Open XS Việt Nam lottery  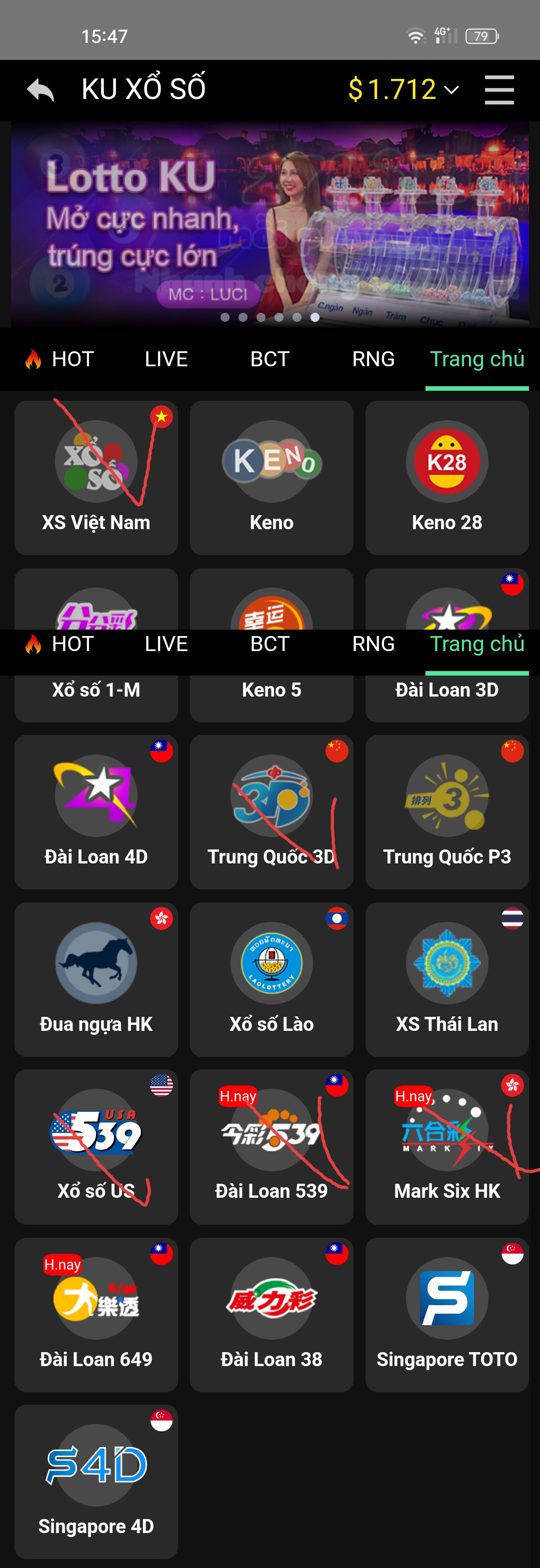[x=96, y=477]
